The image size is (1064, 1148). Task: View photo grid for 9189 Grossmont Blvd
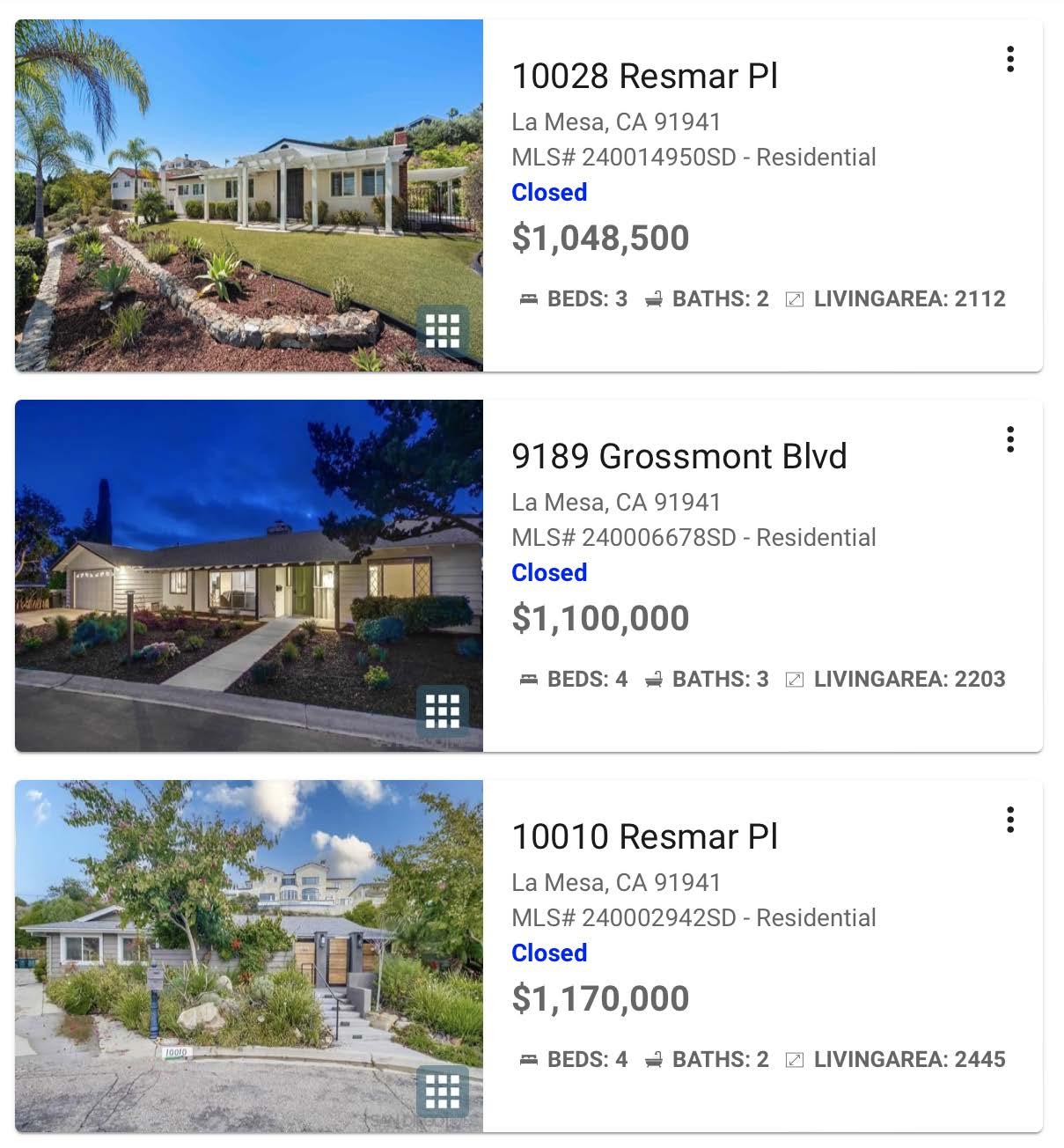point(442,710)
